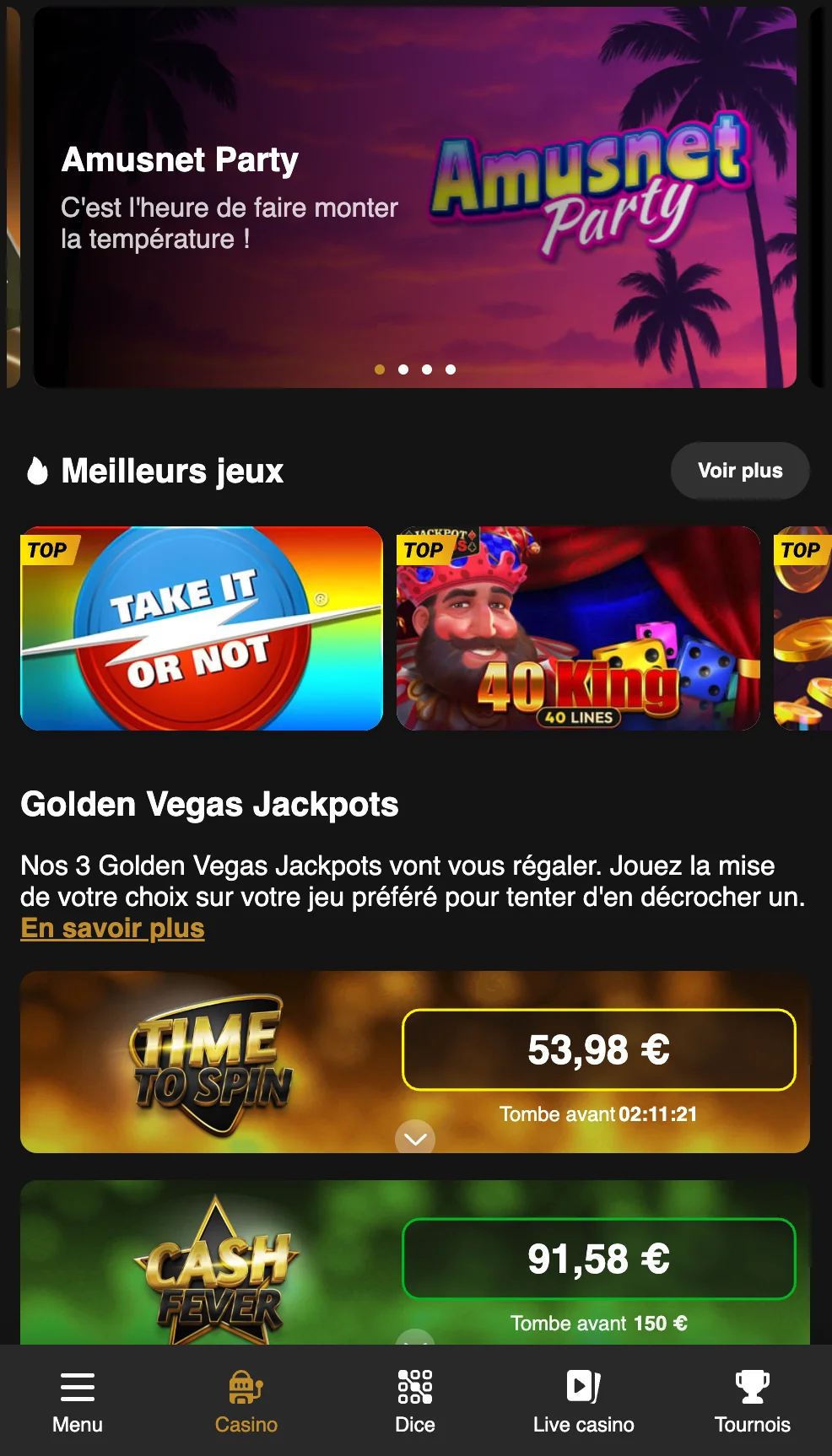This screenshot has width=832, height=1456.
Task: Go to the Dice section
Action: click(x=415, y=1402)
